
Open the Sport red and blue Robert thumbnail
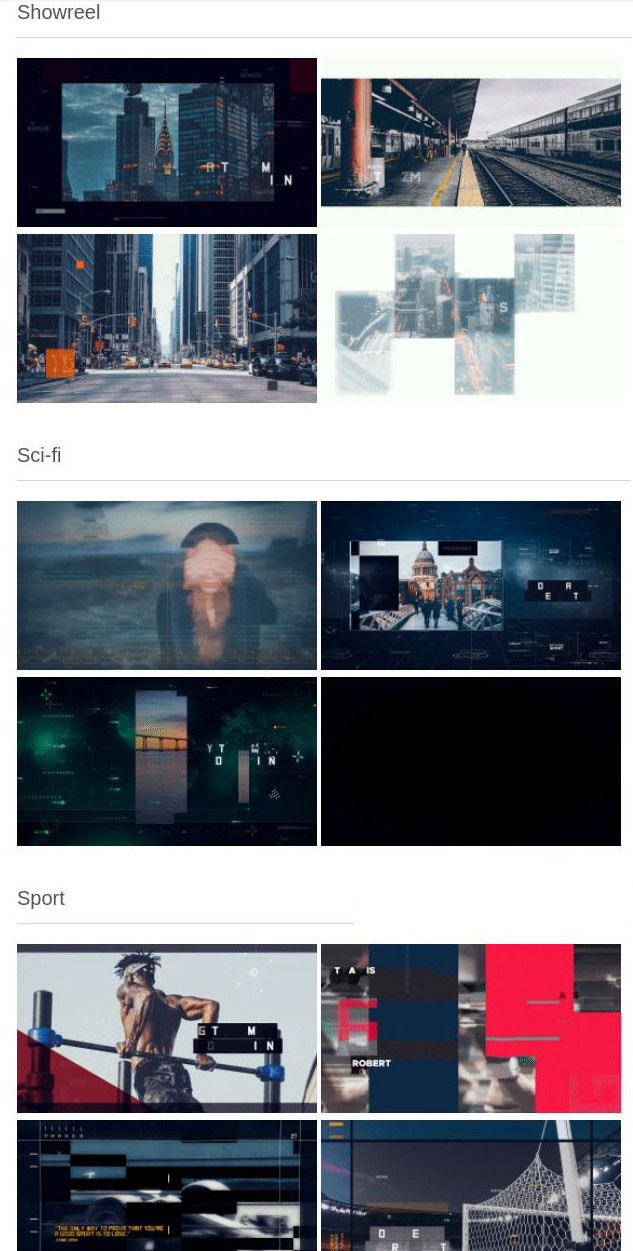[x=471, y=1028]
